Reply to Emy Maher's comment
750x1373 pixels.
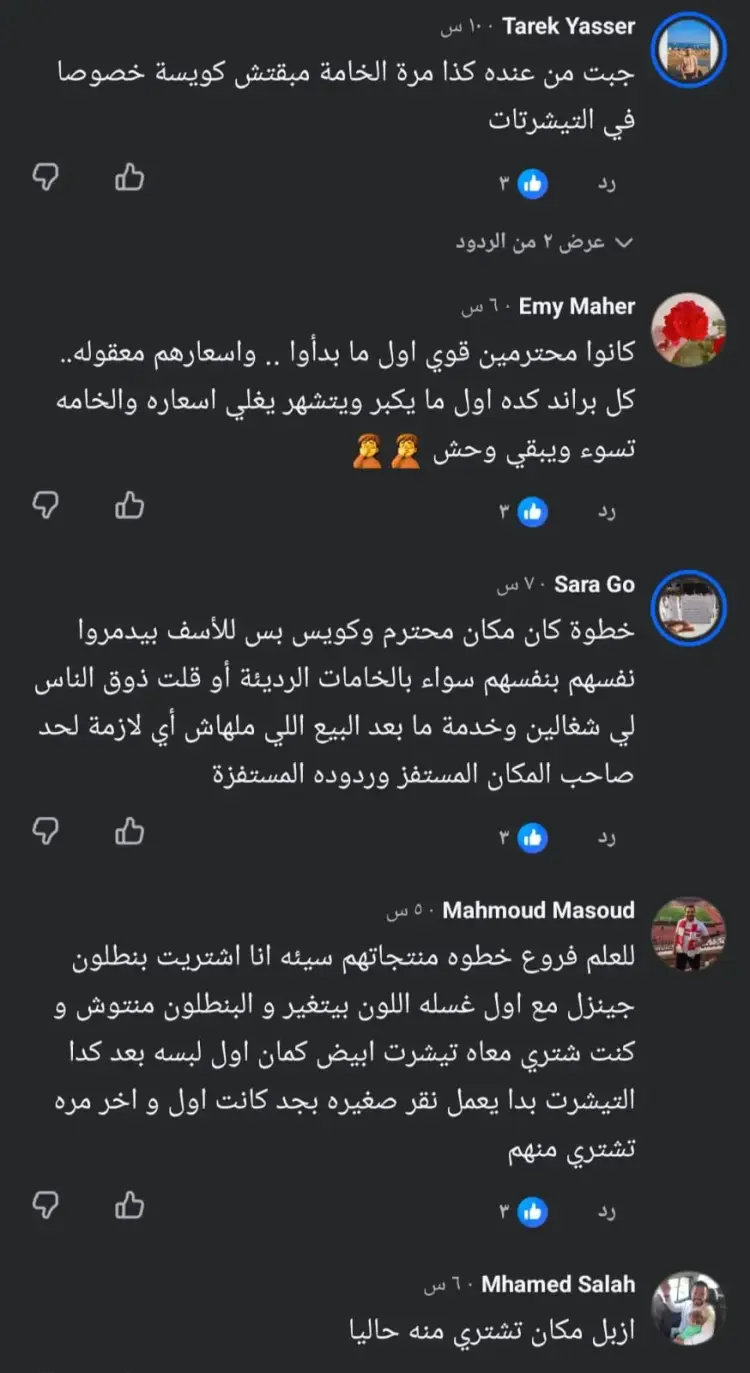pos(608,512)
